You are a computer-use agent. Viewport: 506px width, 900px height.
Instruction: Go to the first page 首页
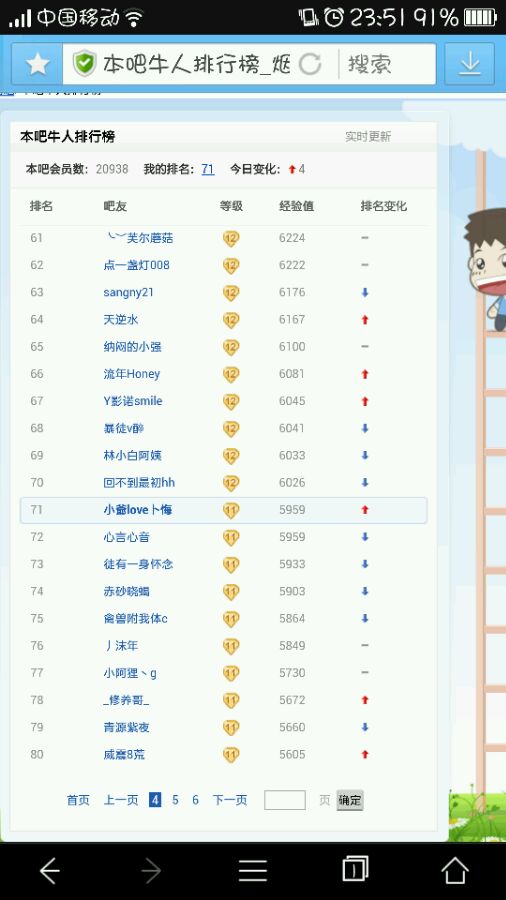click(78, 800)
